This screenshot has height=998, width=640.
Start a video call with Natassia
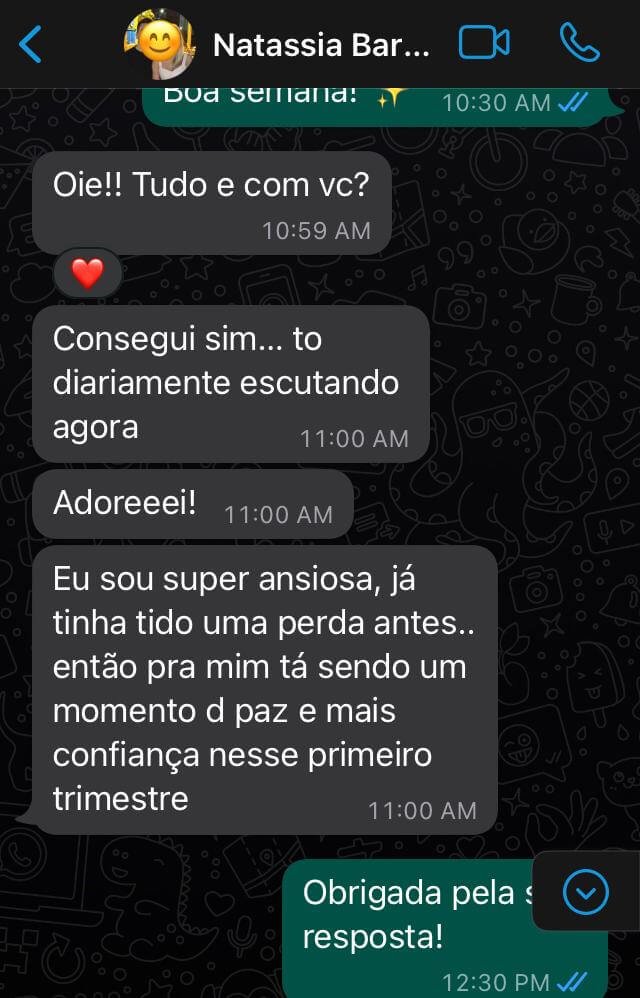click(484, 43)
